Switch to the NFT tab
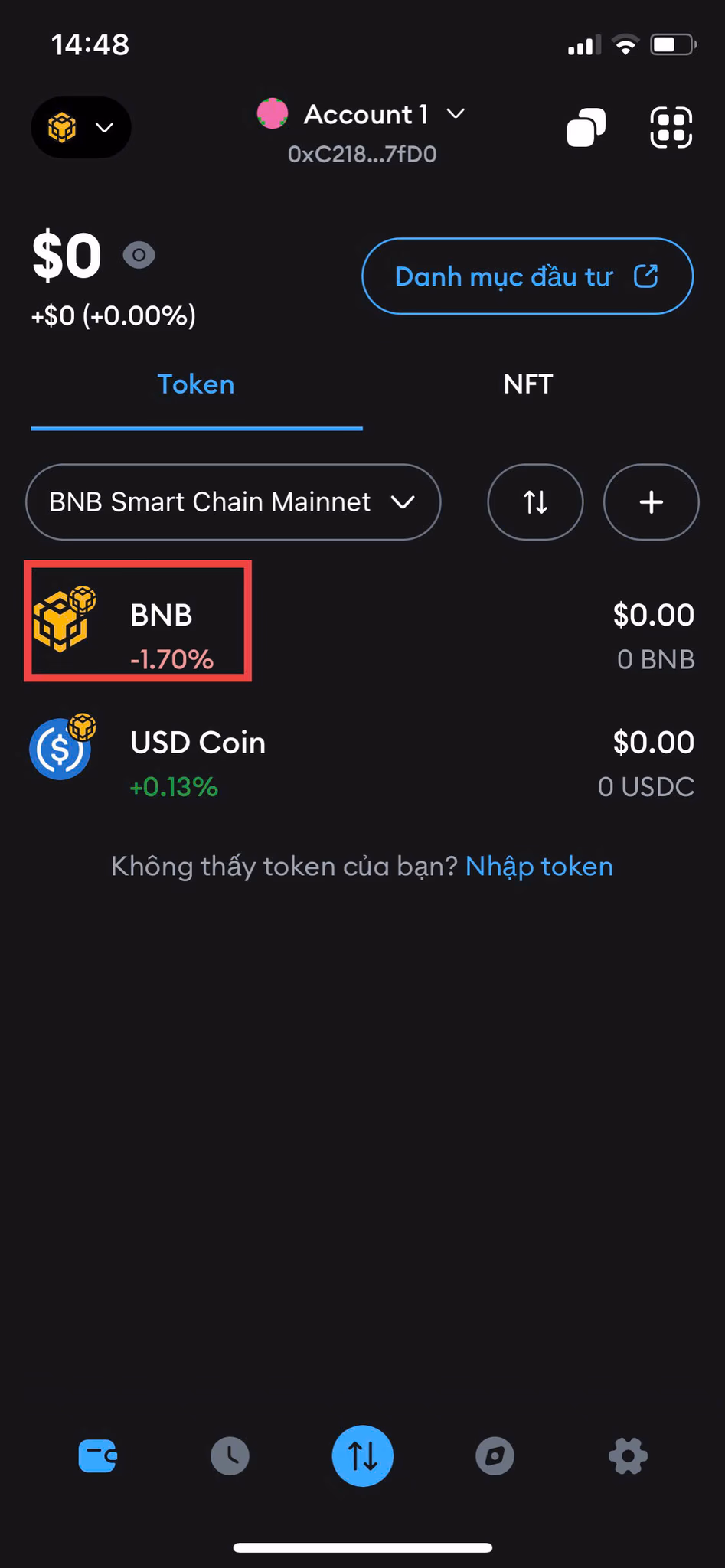Screen dimensions: 725x1568 (527, 384)
